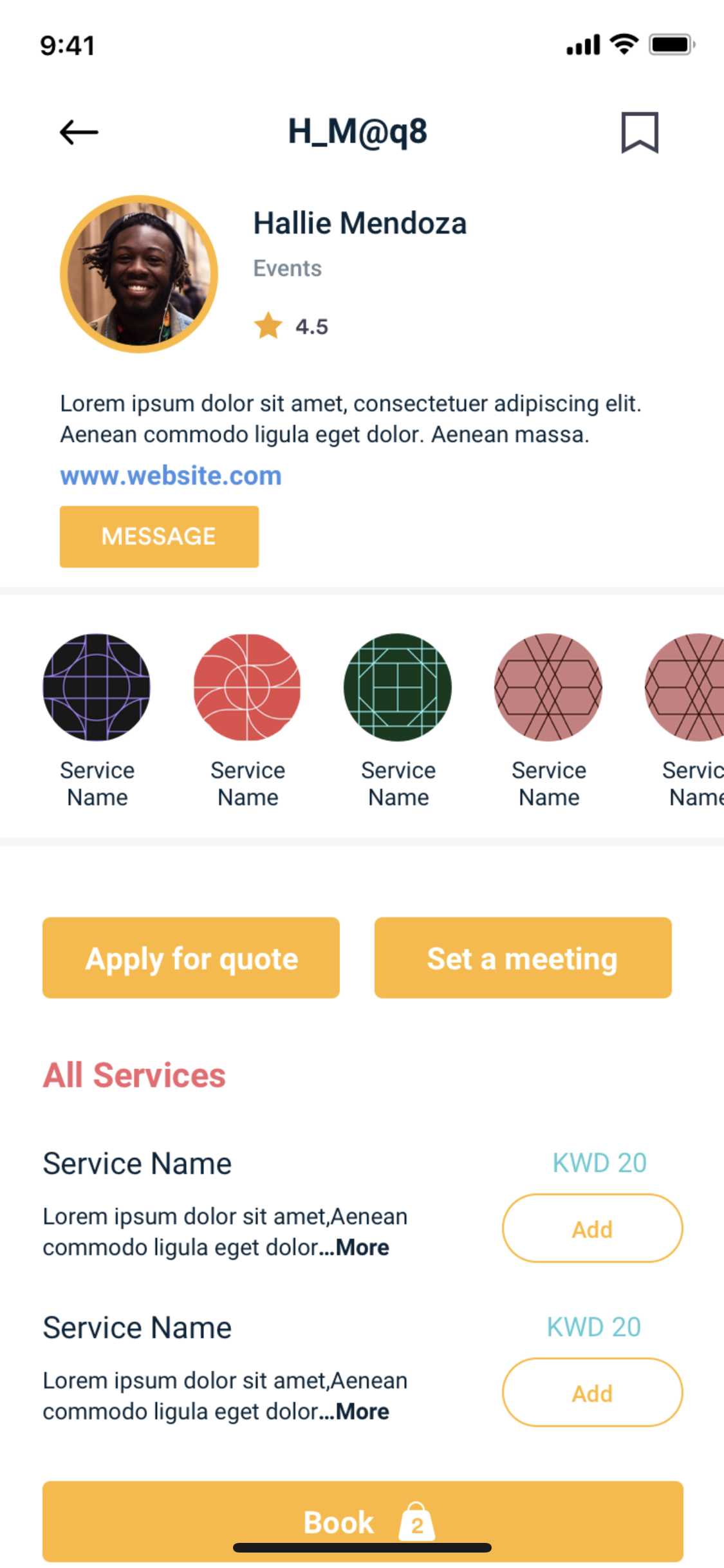
Task: Tap Apply for quote
Action: click(191, 958)
